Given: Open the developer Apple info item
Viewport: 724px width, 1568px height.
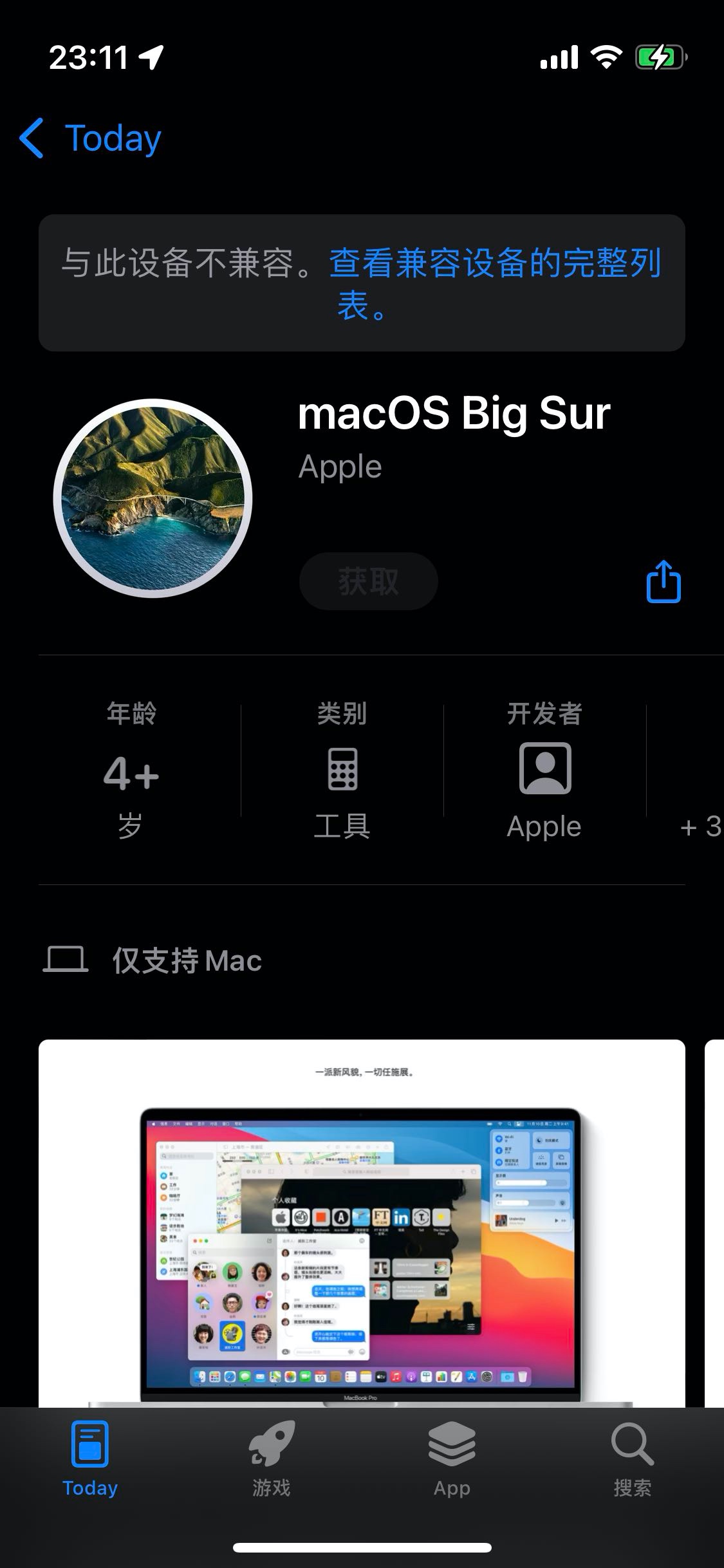Looking at the screenshot, I should (x=544, y=770).
